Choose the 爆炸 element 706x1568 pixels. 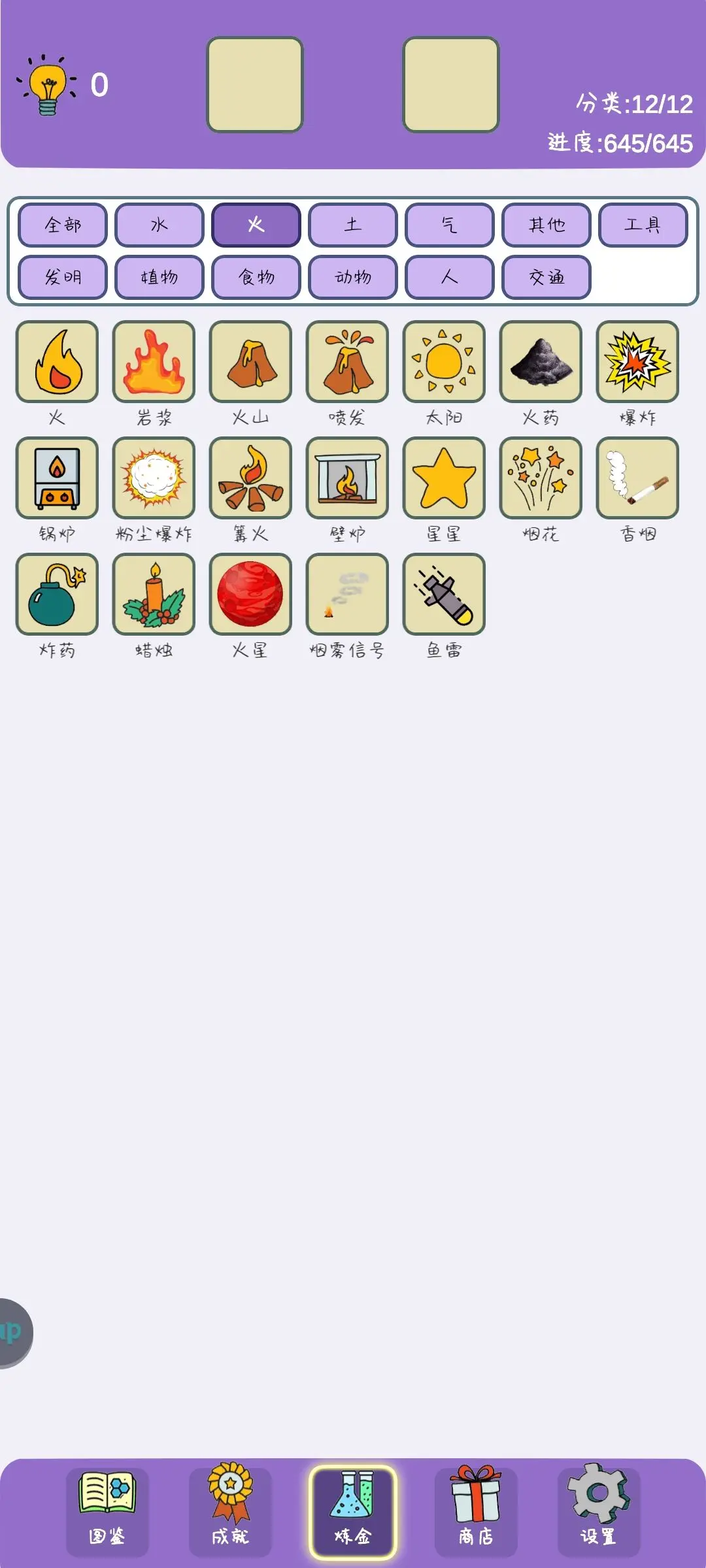[x=637, y=361]
